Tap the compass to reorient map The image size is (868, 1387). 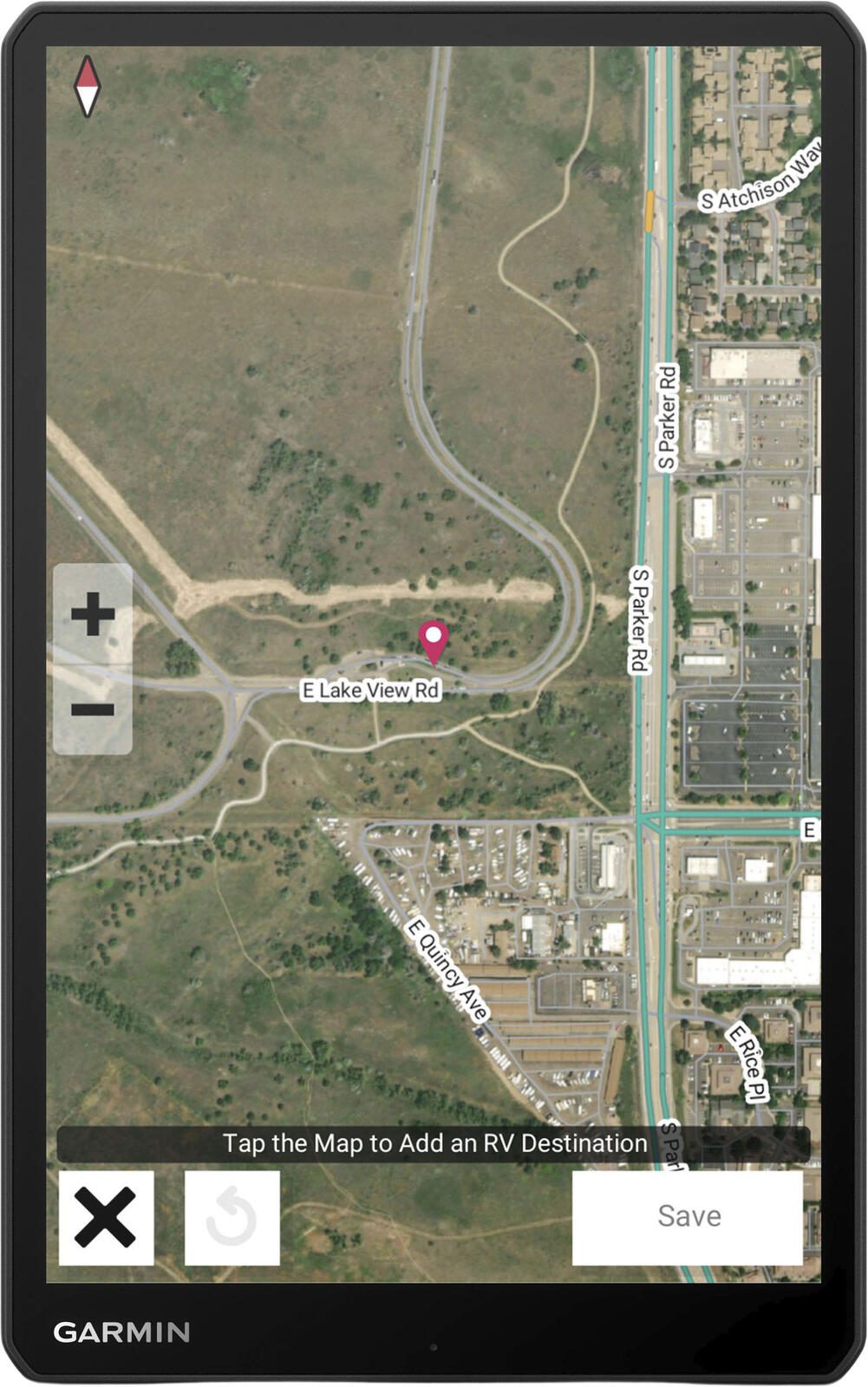tap(88, 87)
